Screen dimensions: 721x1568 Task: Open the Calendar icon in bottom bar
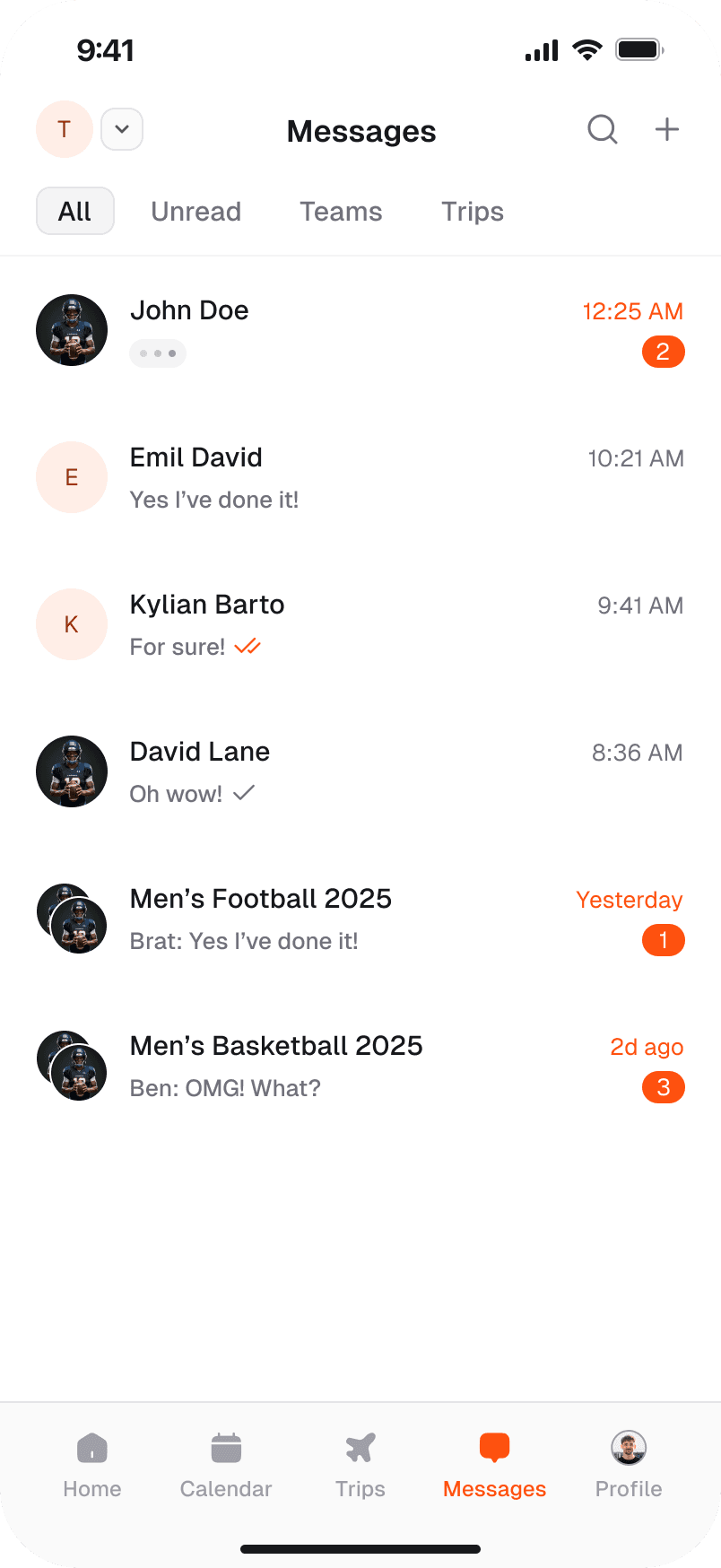[x=225, y=1448]
